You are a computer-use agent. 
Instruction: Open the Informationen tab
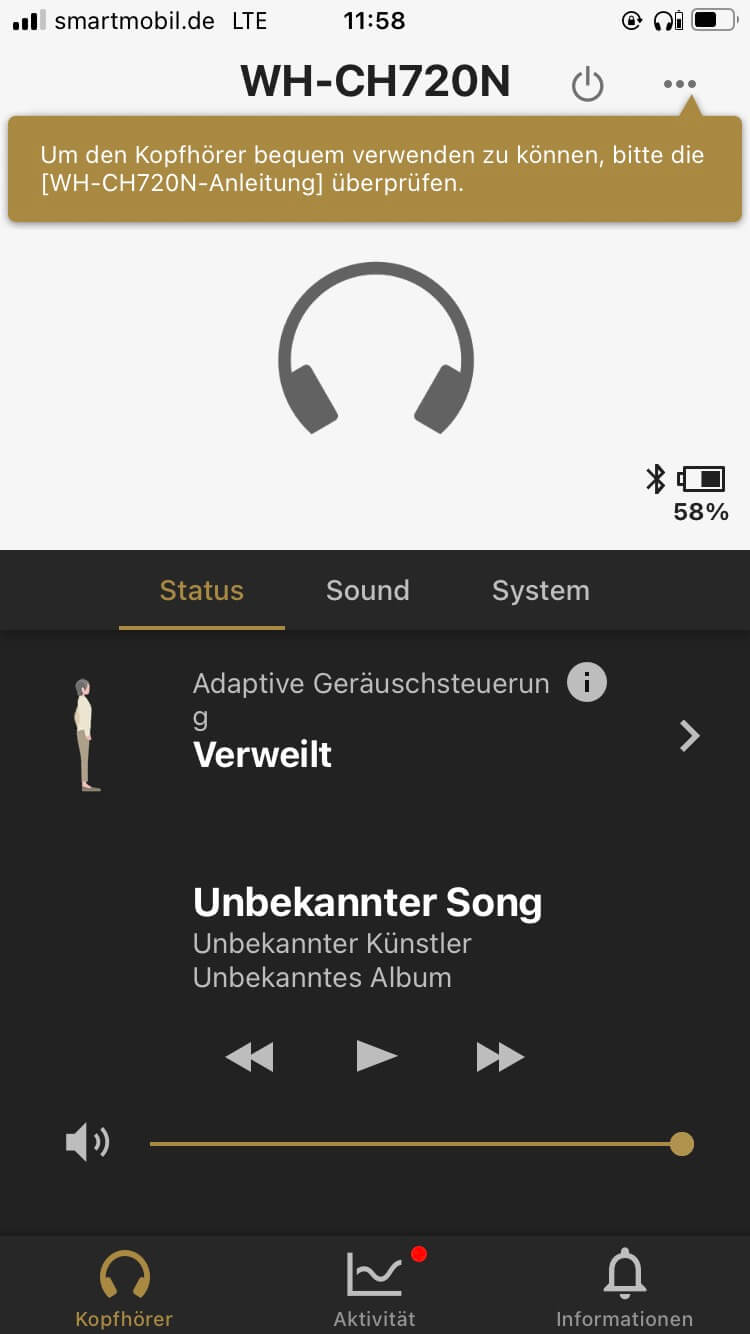point(624,1290)
